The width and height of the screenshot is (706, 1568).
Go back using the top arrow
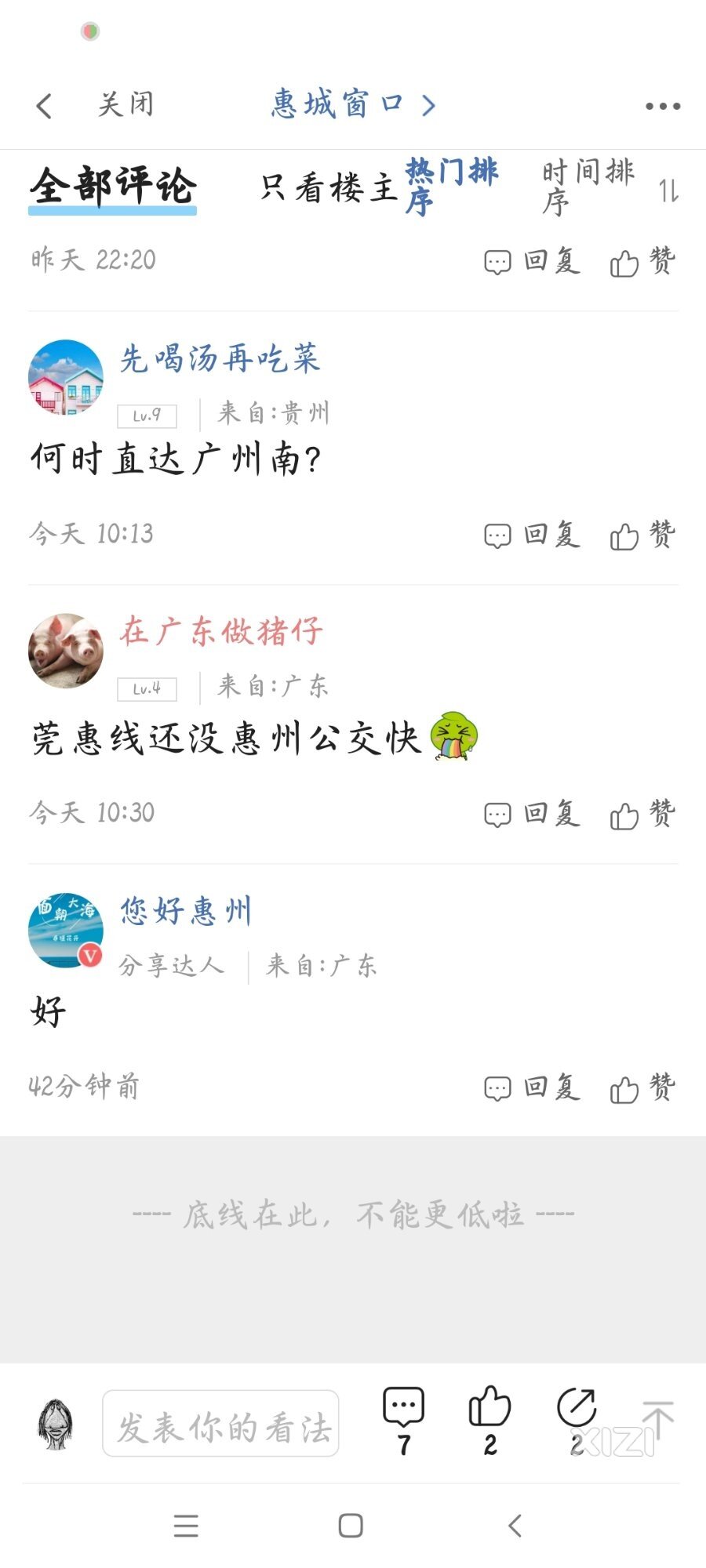coord(45,106)
